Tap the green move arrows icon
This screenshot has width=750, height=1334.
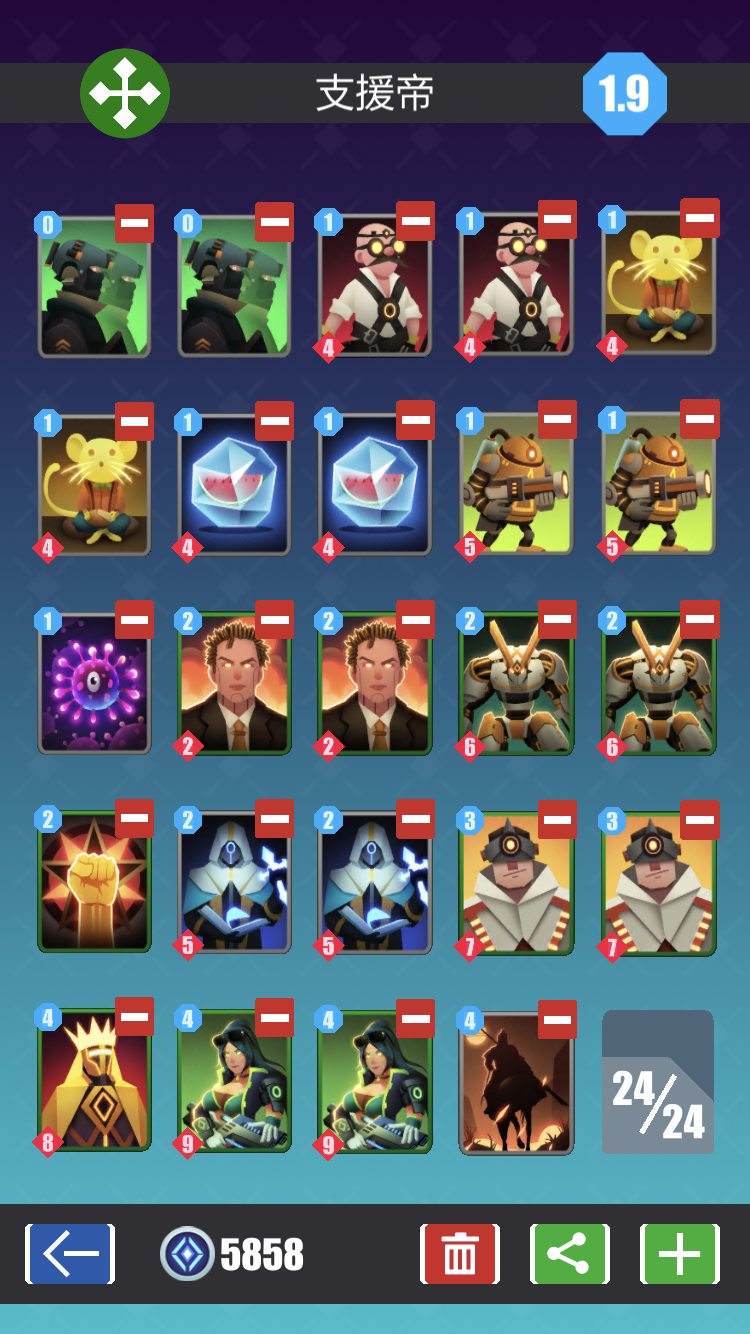pos(125,94)
